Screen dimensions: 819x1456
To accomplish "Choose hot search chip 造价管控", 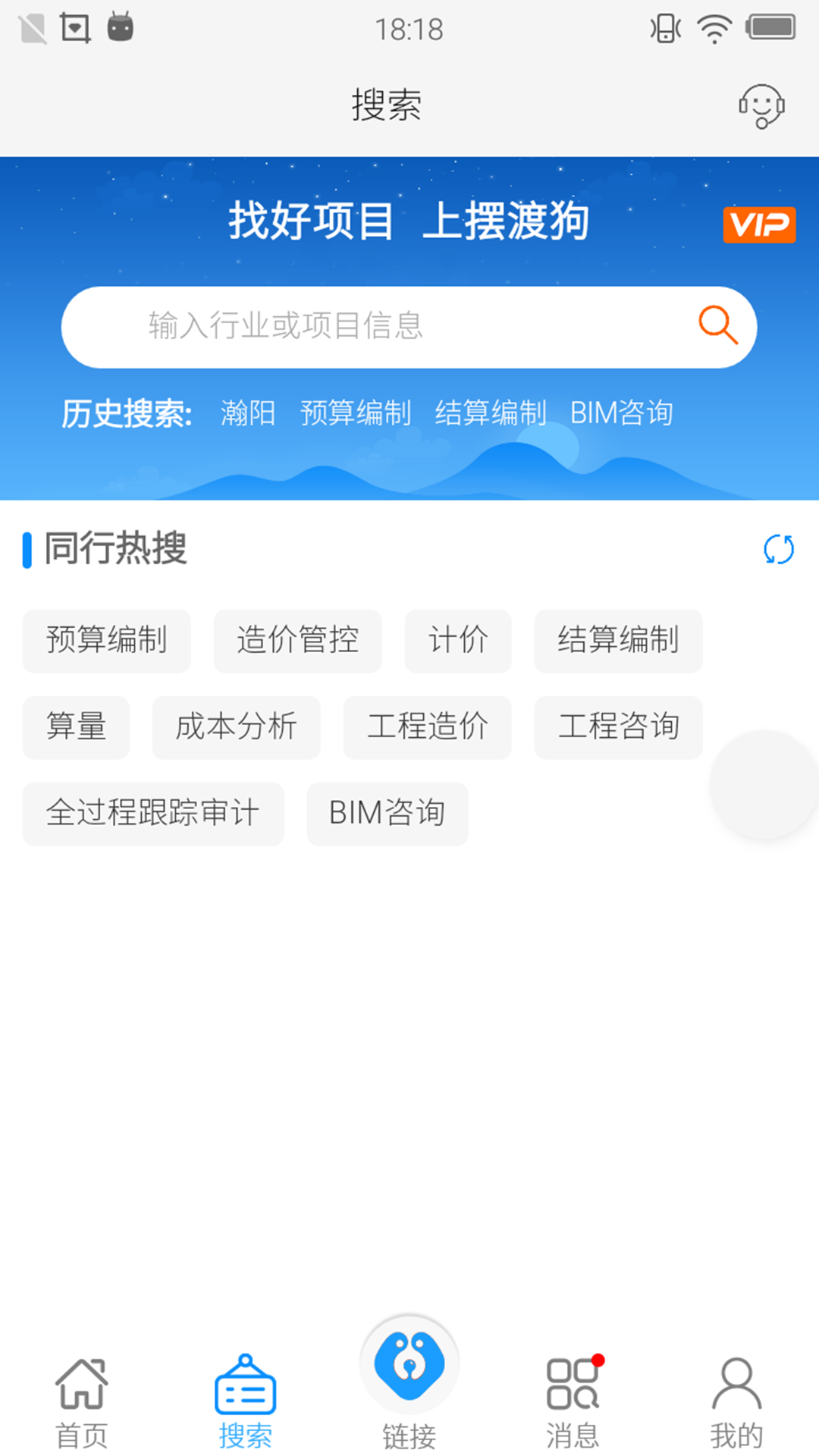I will [297, 641].
